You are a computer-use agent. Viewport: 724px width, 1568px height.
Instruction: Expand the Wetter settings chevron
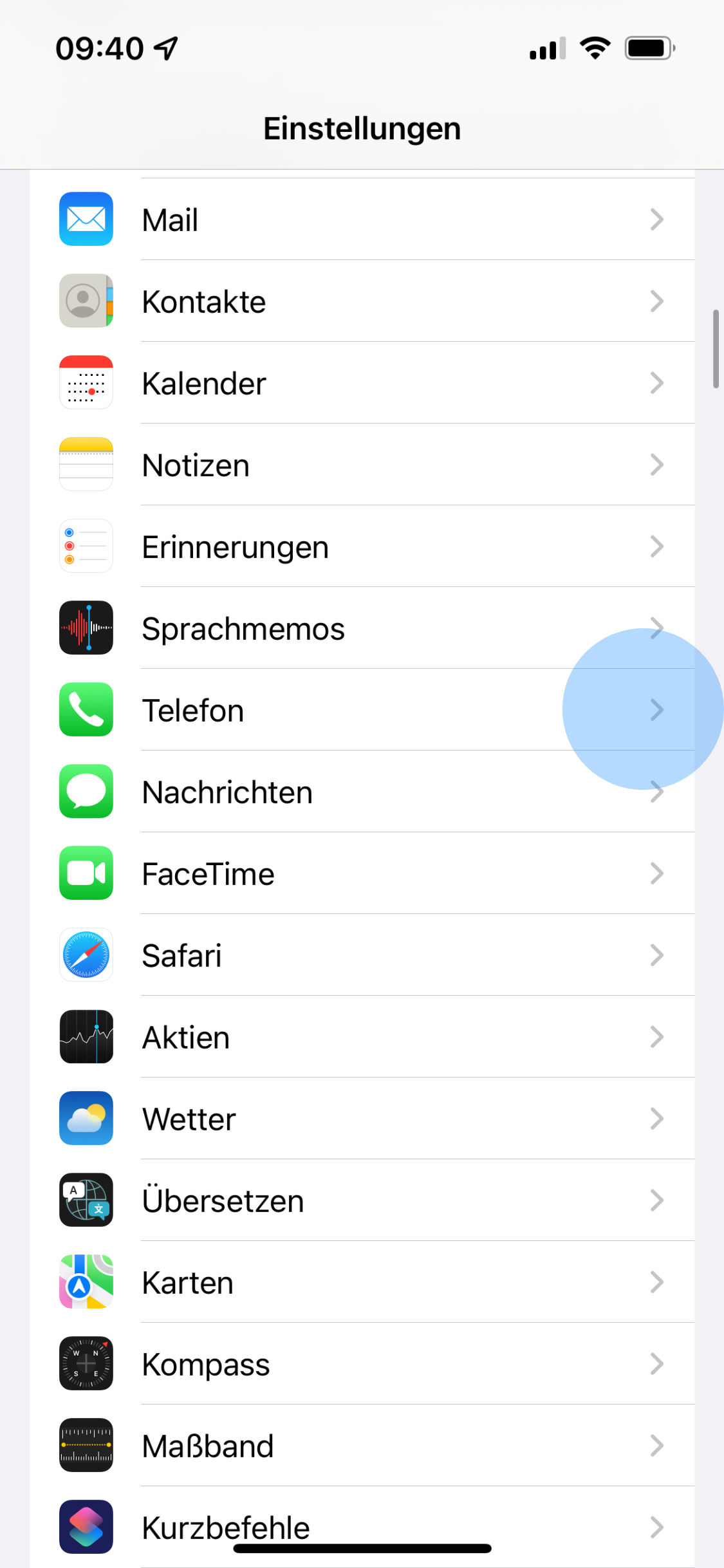(656, 1119)
